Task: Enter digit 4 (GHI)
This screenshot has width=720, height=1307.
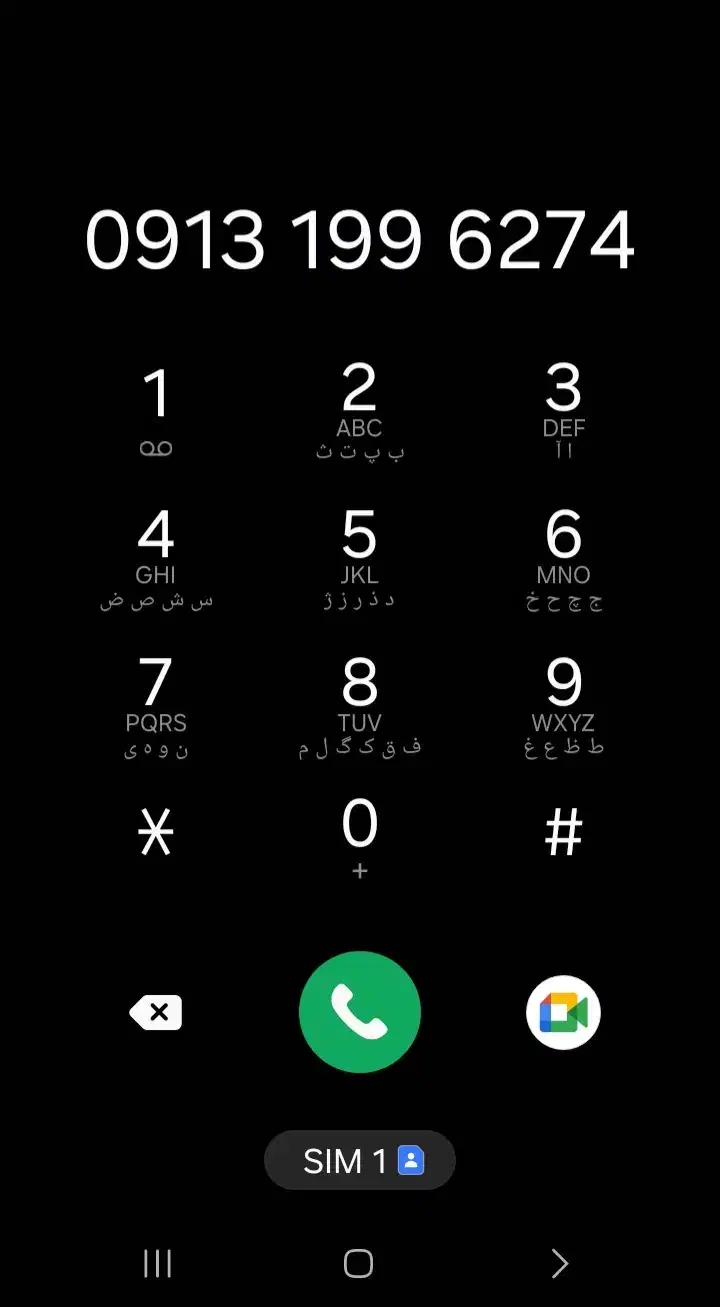Action: [156, 556]
